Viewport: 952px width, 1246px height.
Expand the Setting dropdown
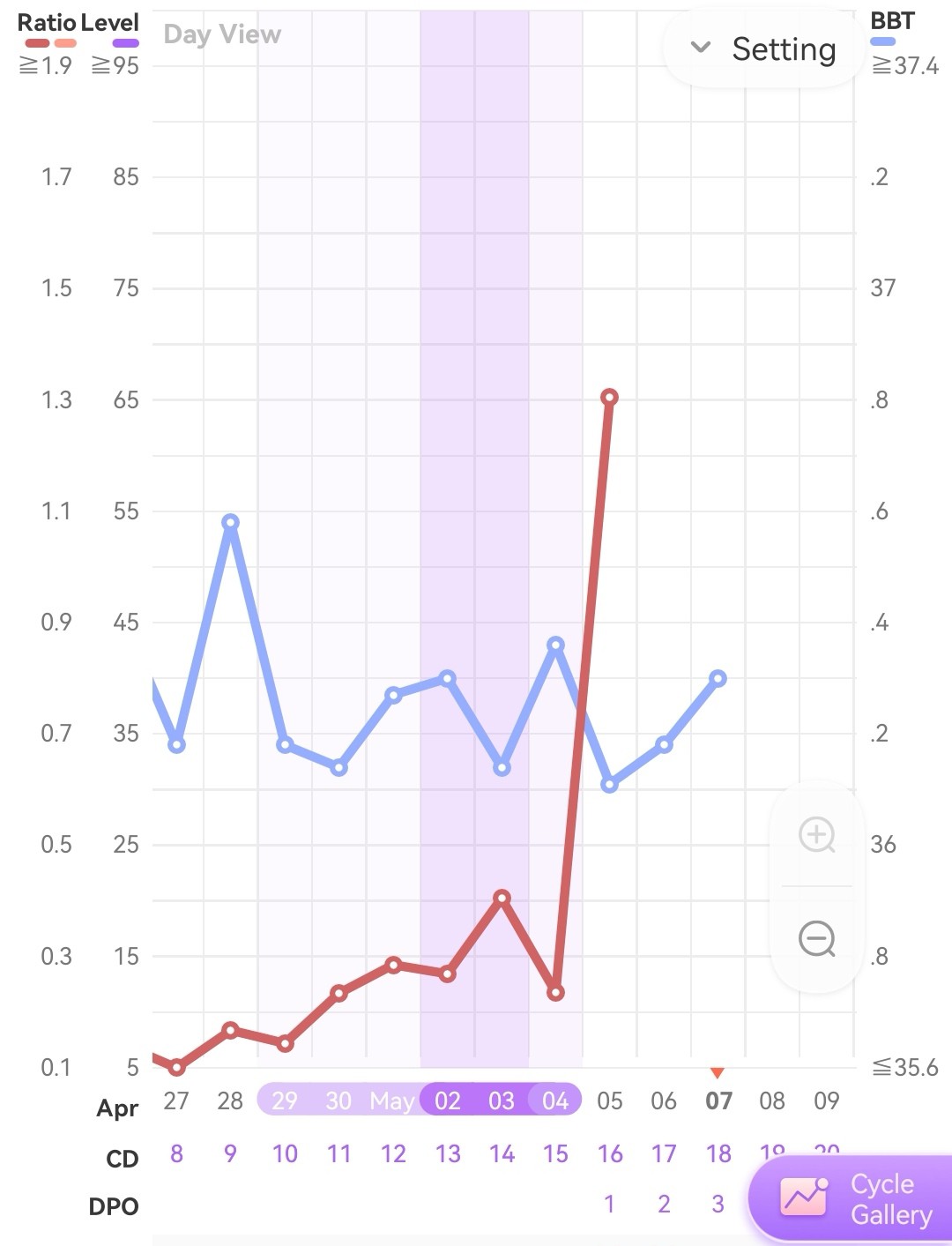[x=763, y=48]
